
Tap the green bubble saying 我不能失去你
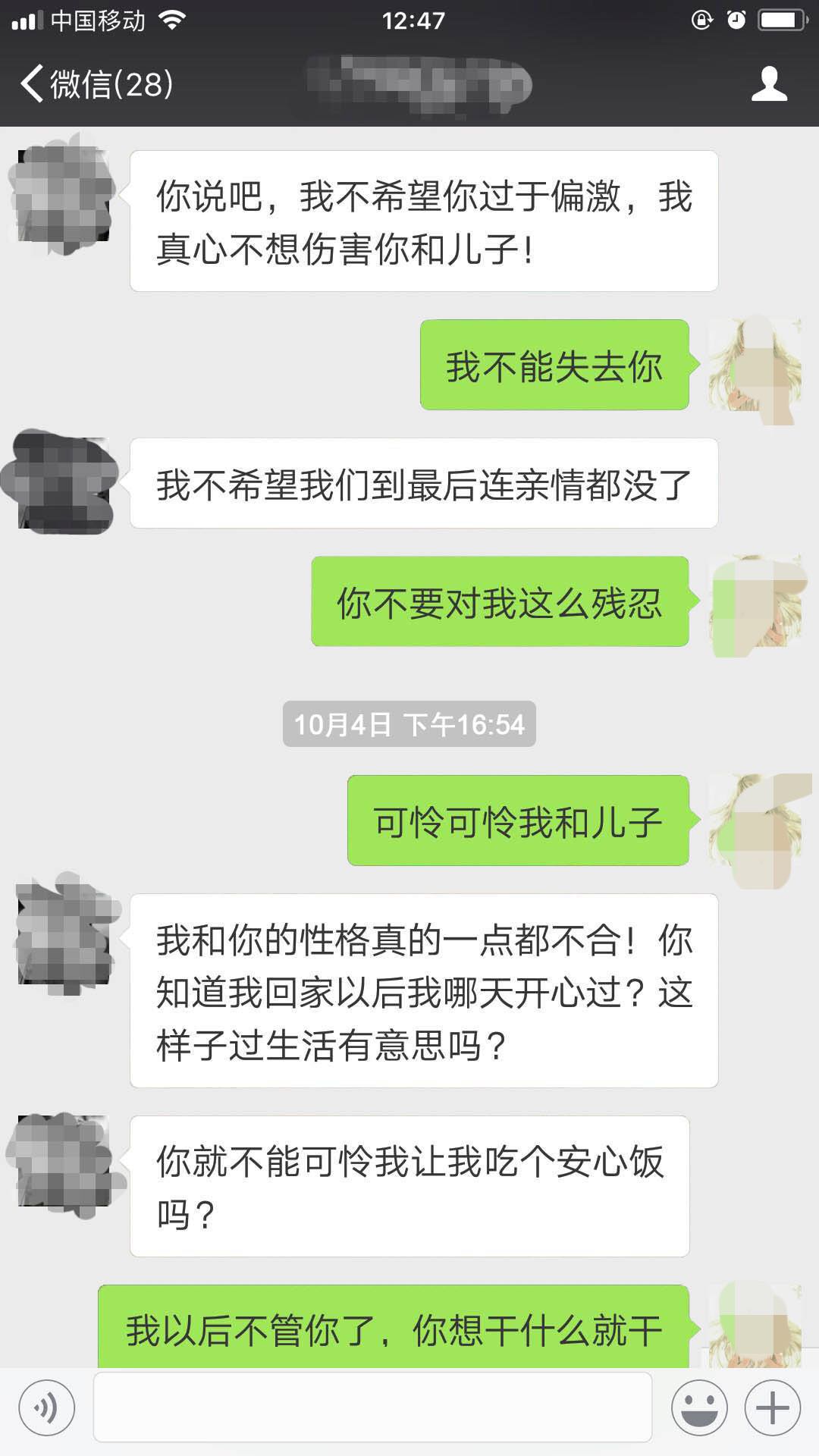(554, 366)
